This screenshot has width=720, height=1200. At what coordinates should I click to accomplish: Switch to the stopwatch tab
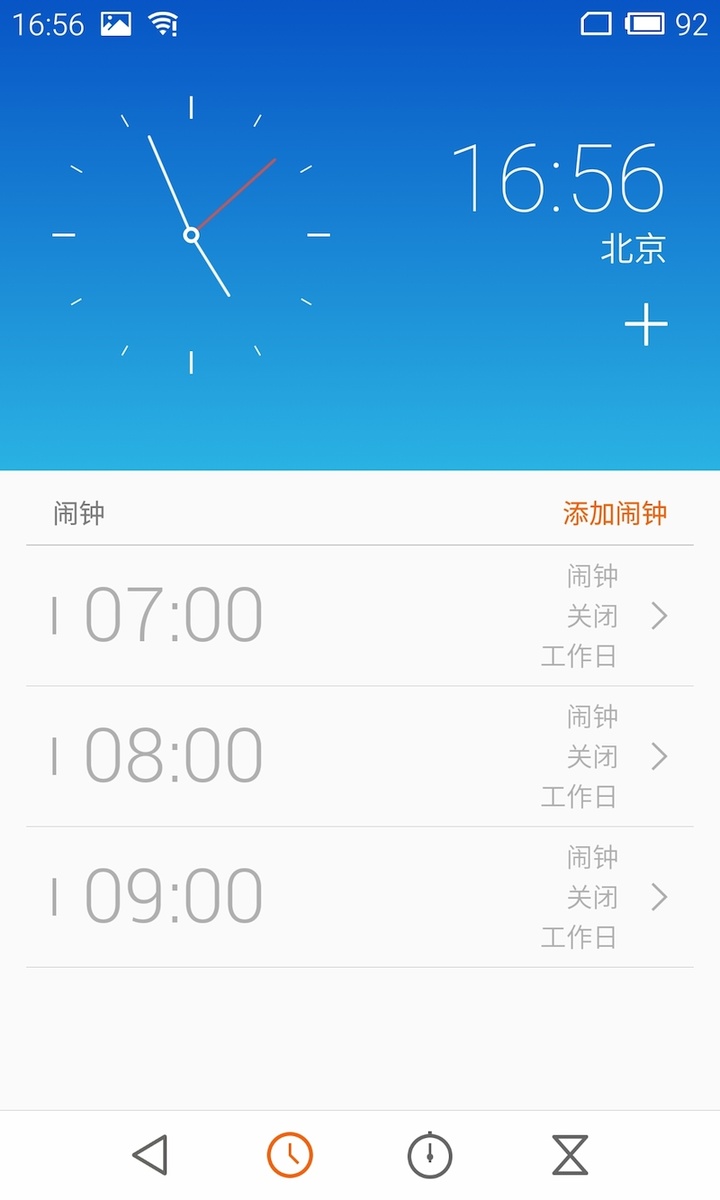pyautogui.click(x=430, y=1156)
